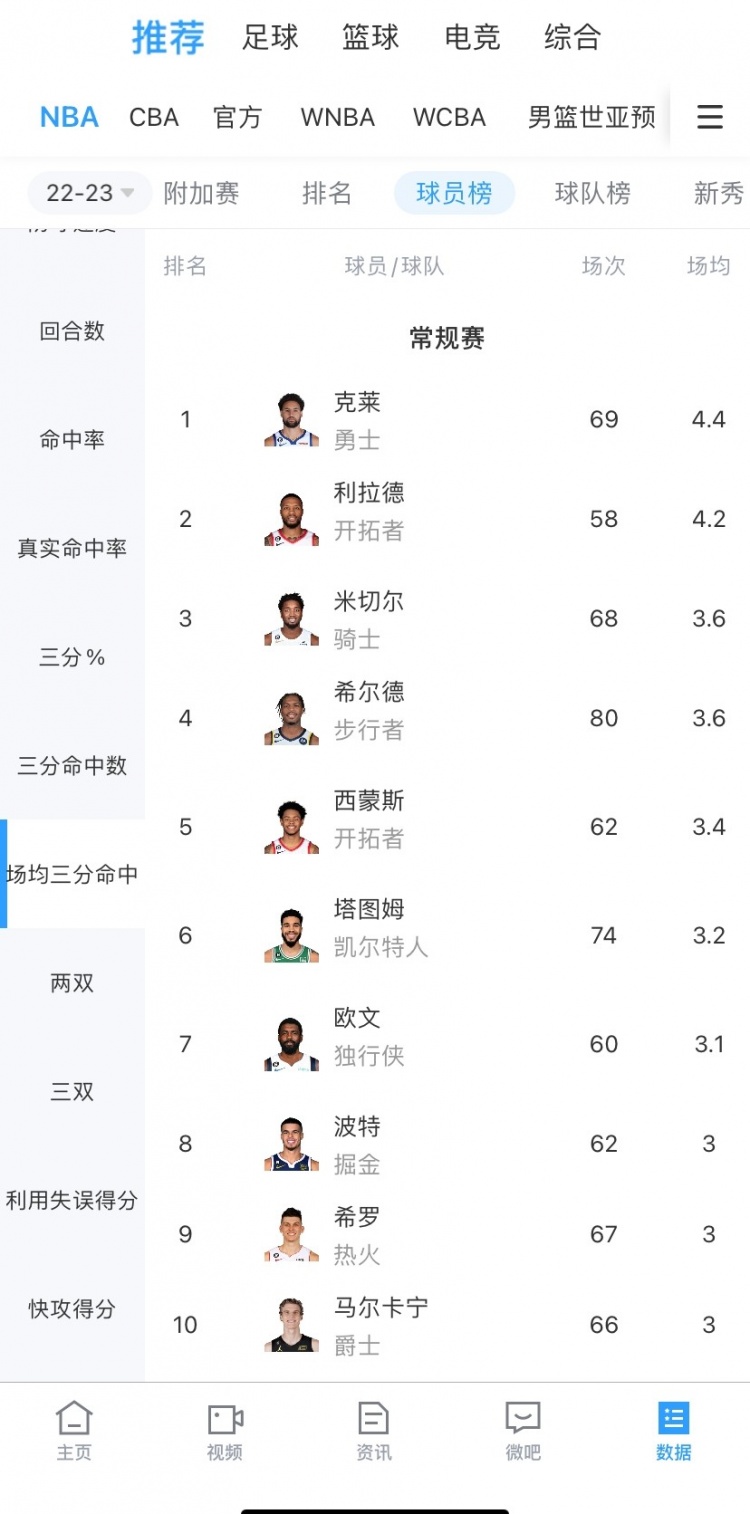Screen dimensions: 750x1514
Task: Open the 附加赛 tab
Action: [x=202, y=193]
